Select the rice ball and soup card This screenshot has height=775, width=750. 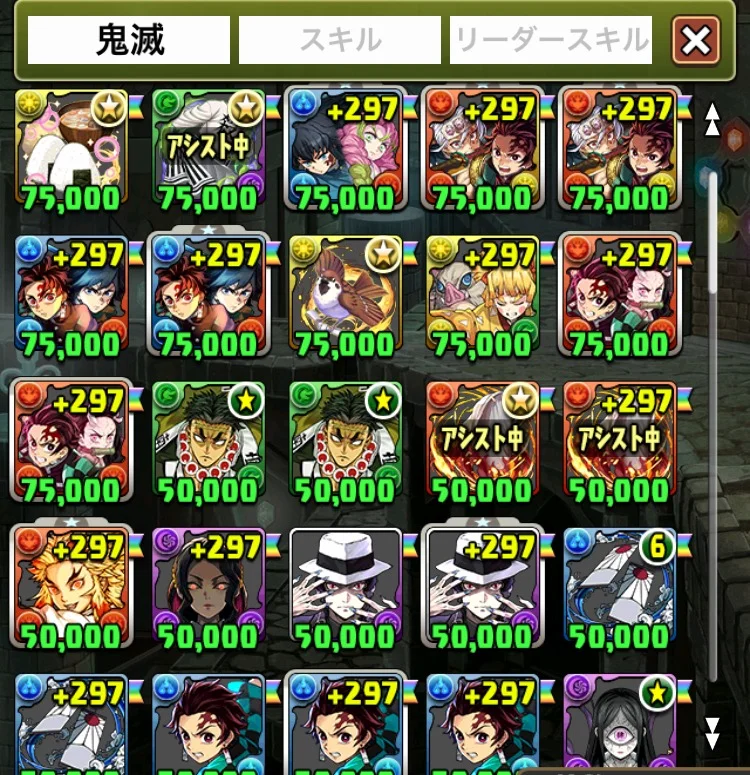(x=71, y=149)
